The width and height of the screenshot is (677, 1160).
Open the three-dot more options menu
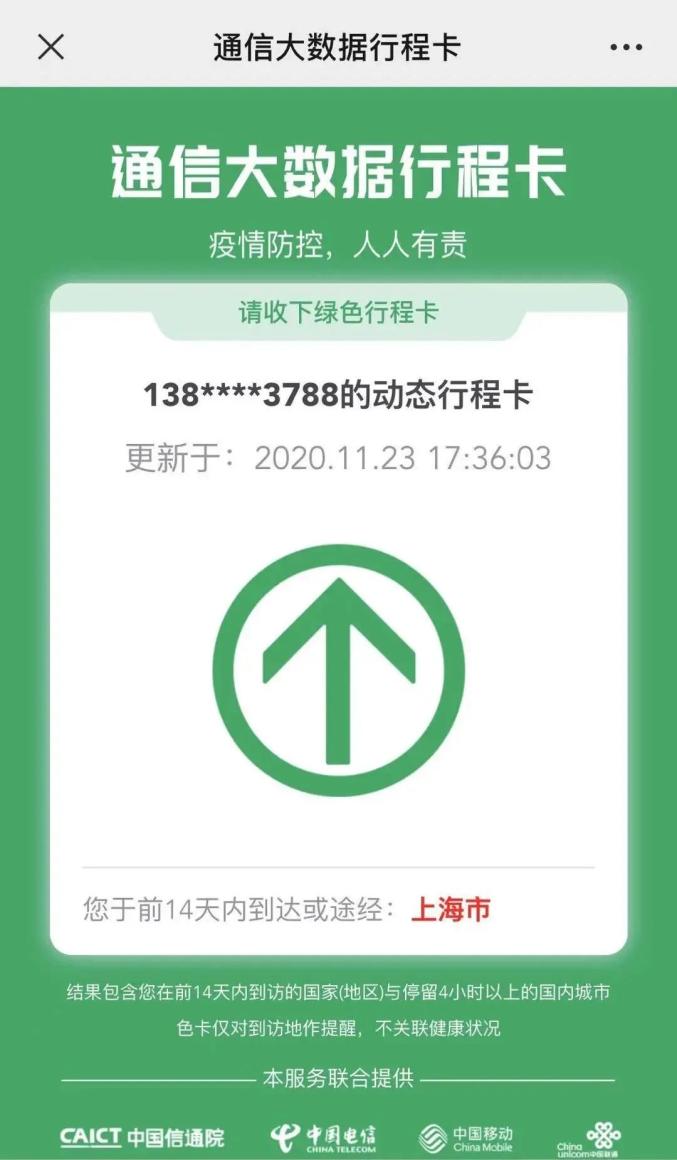626,48
